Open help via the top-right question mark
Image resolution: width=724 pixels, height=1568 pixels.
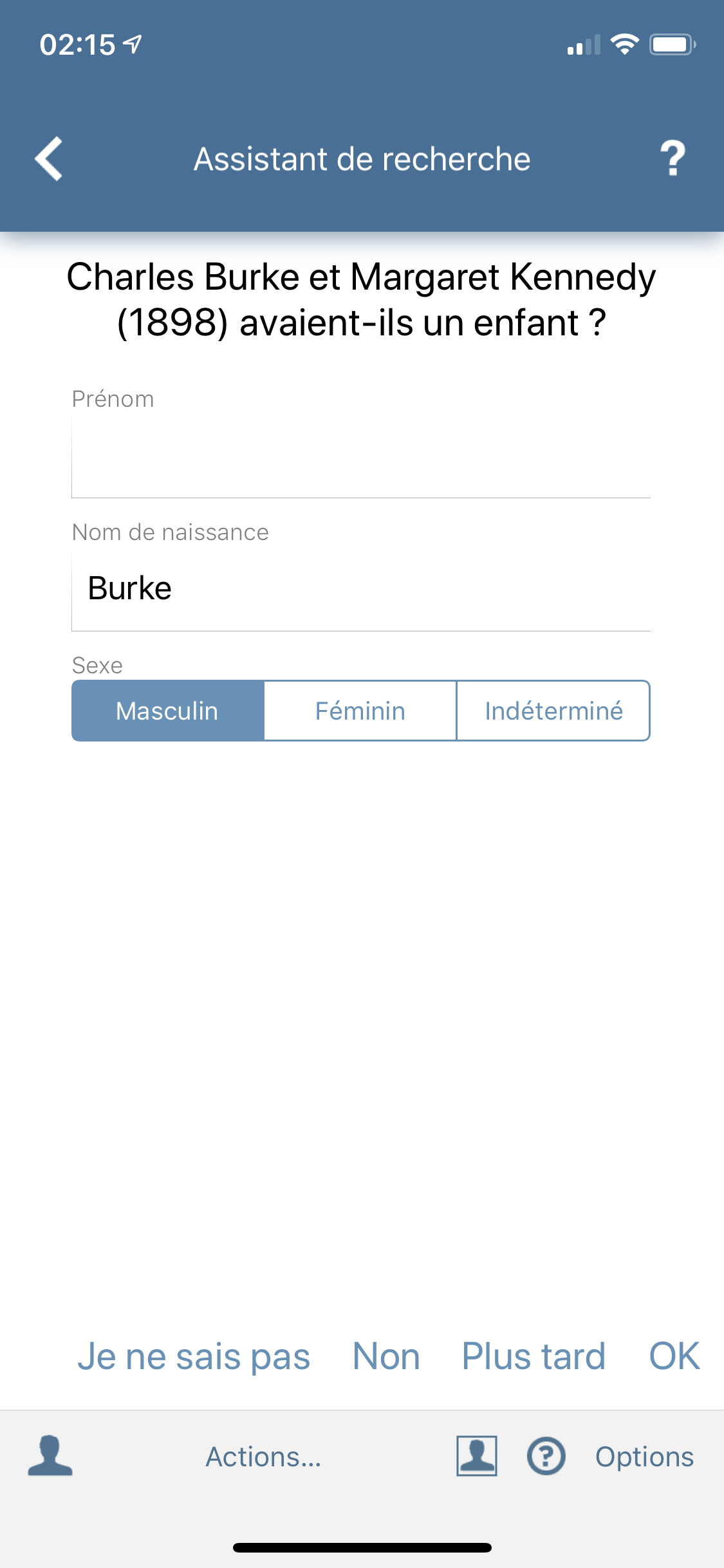coord(673,158)
